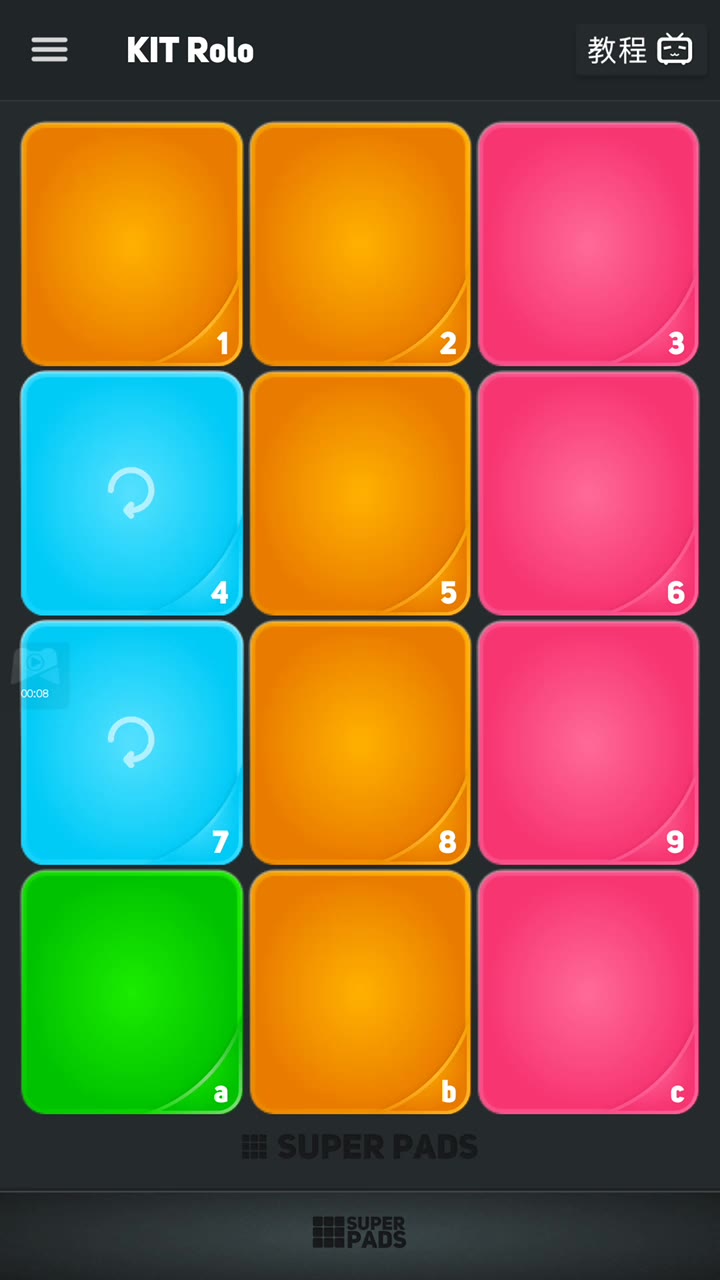Hit orange pad 1

tap(132, 244)
